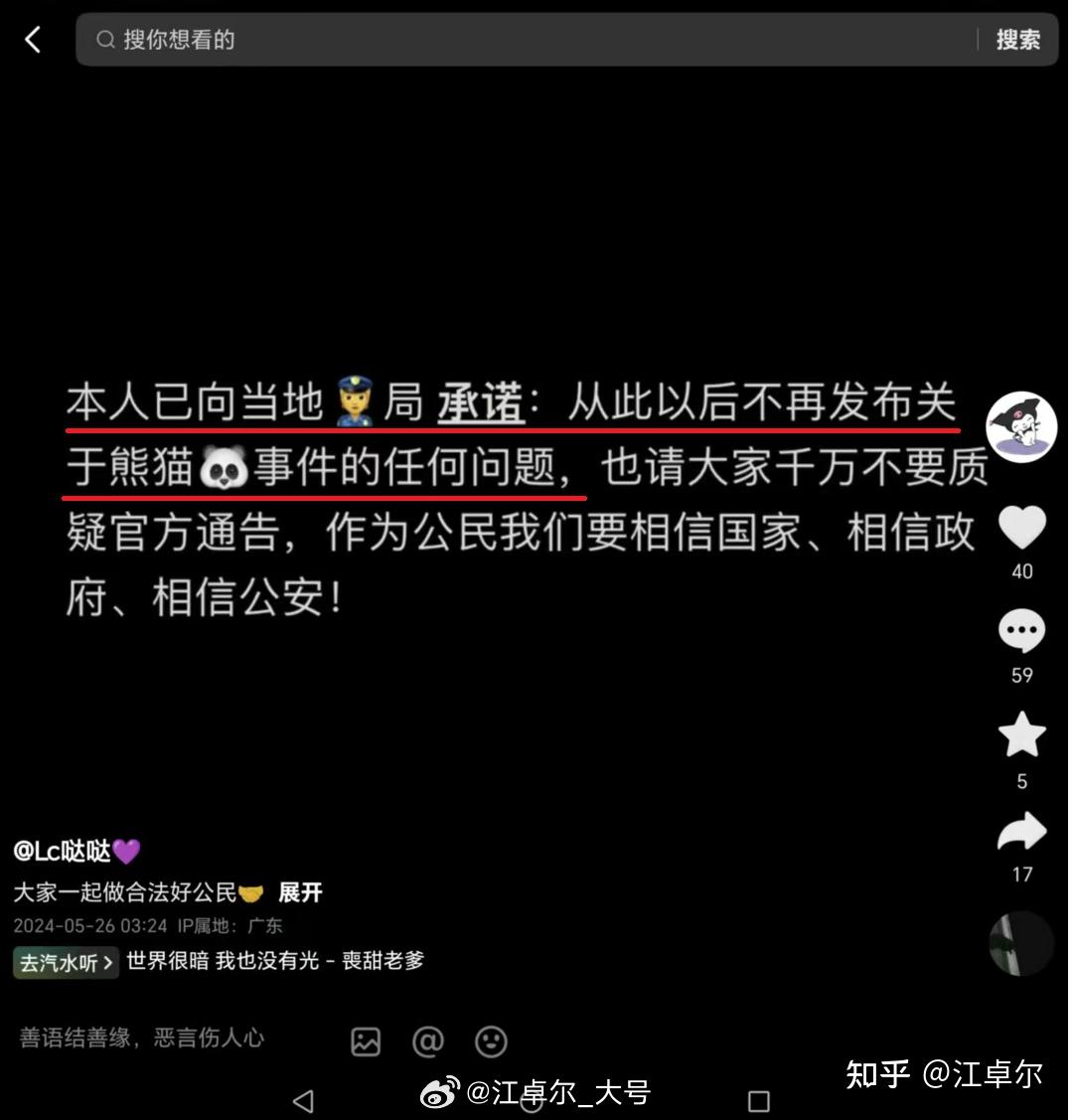
Task: Go back with the top-left arrow
Action: pos(33,40)
